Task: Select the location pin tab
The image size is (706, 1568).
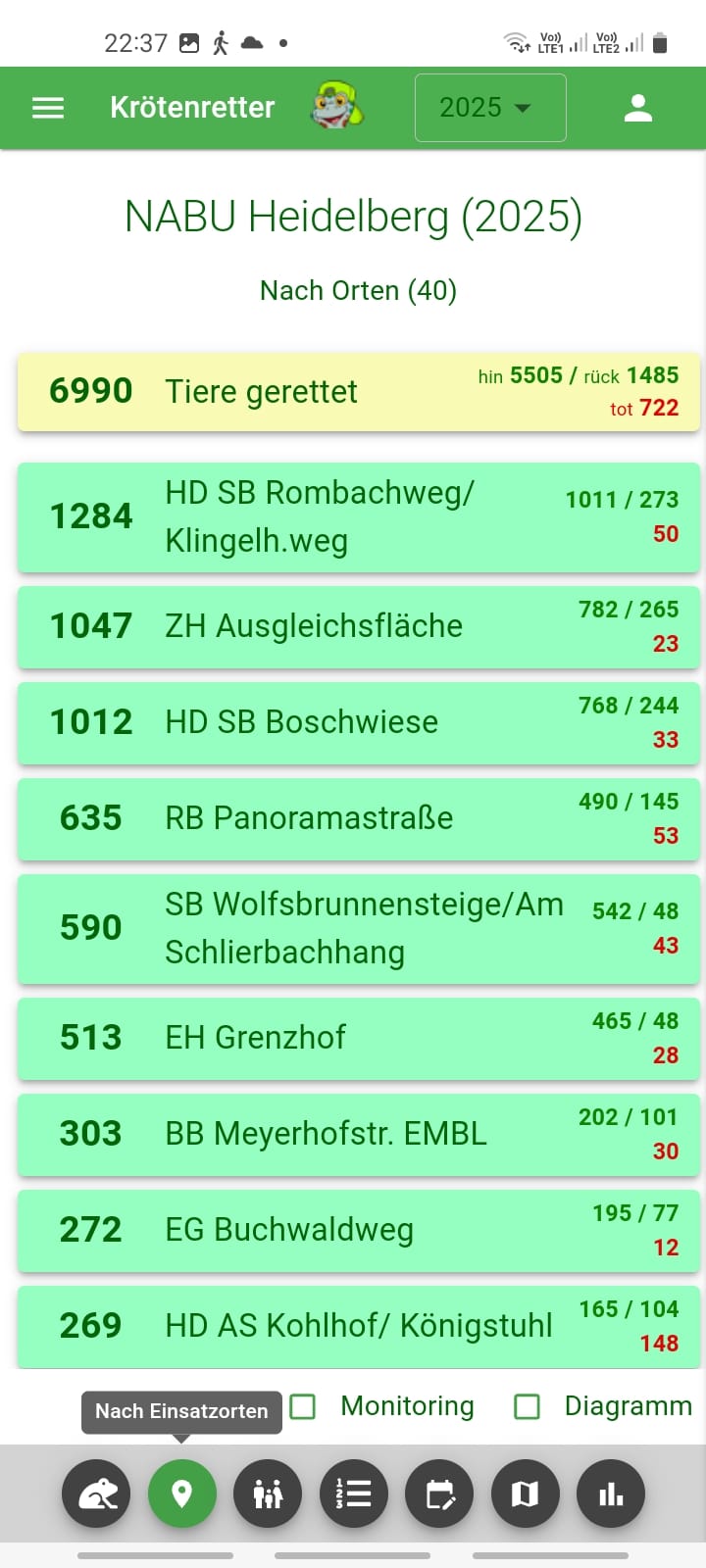Action: click(181, 1494)
